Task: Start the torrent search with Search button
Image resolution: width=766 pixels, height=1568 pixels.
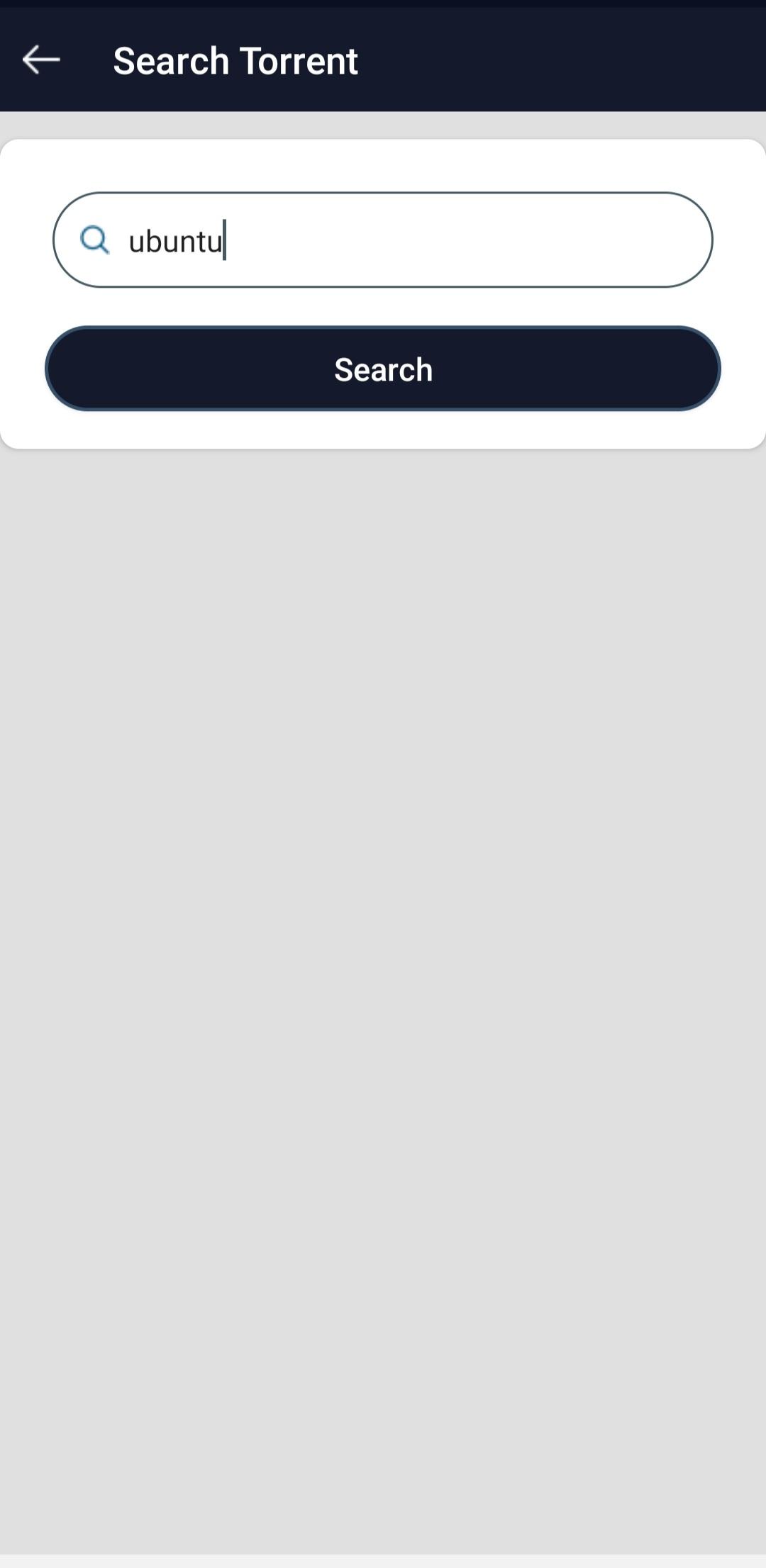Action: [383, 369]
